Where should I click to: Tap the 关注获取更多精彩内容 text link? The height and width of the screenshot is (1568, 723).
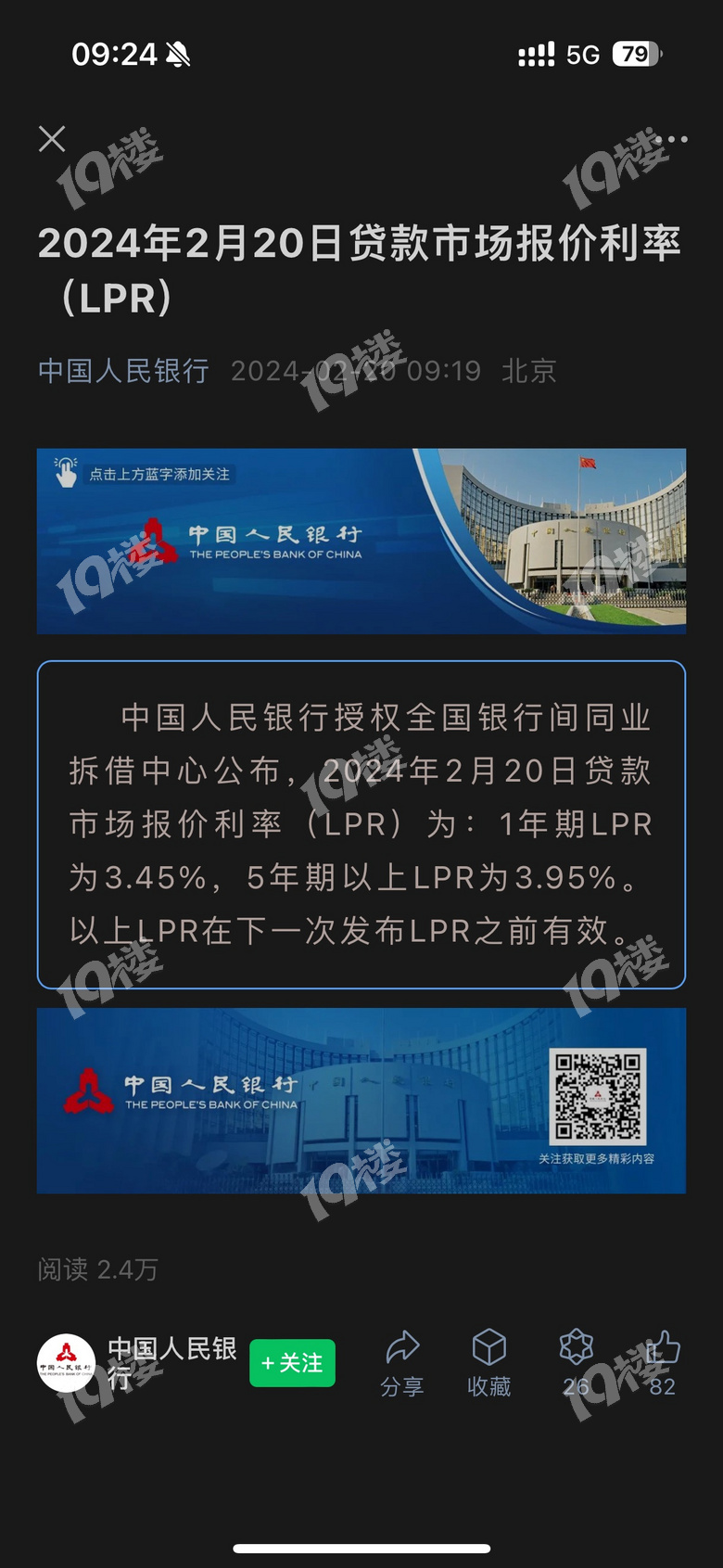599,1157
